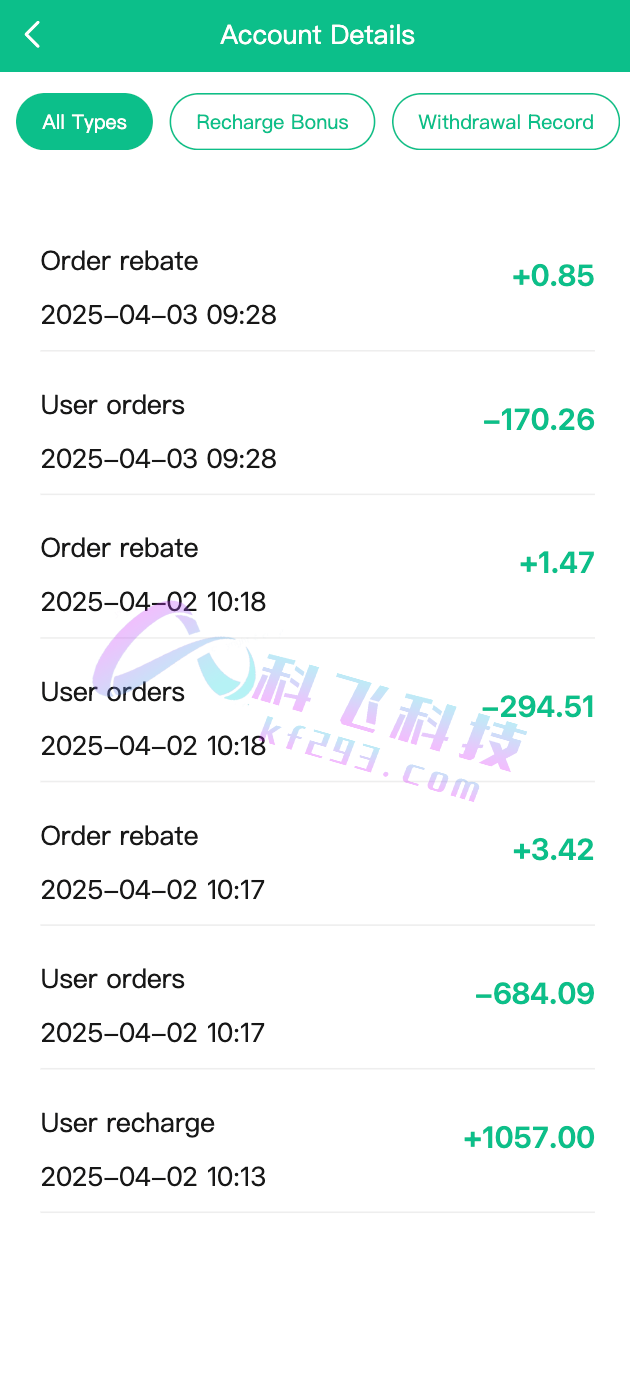The height and width of the screenshot is (1394, 630).
Task: Show the Withdrawal Record filter
Action: click(x=506, y=122)
